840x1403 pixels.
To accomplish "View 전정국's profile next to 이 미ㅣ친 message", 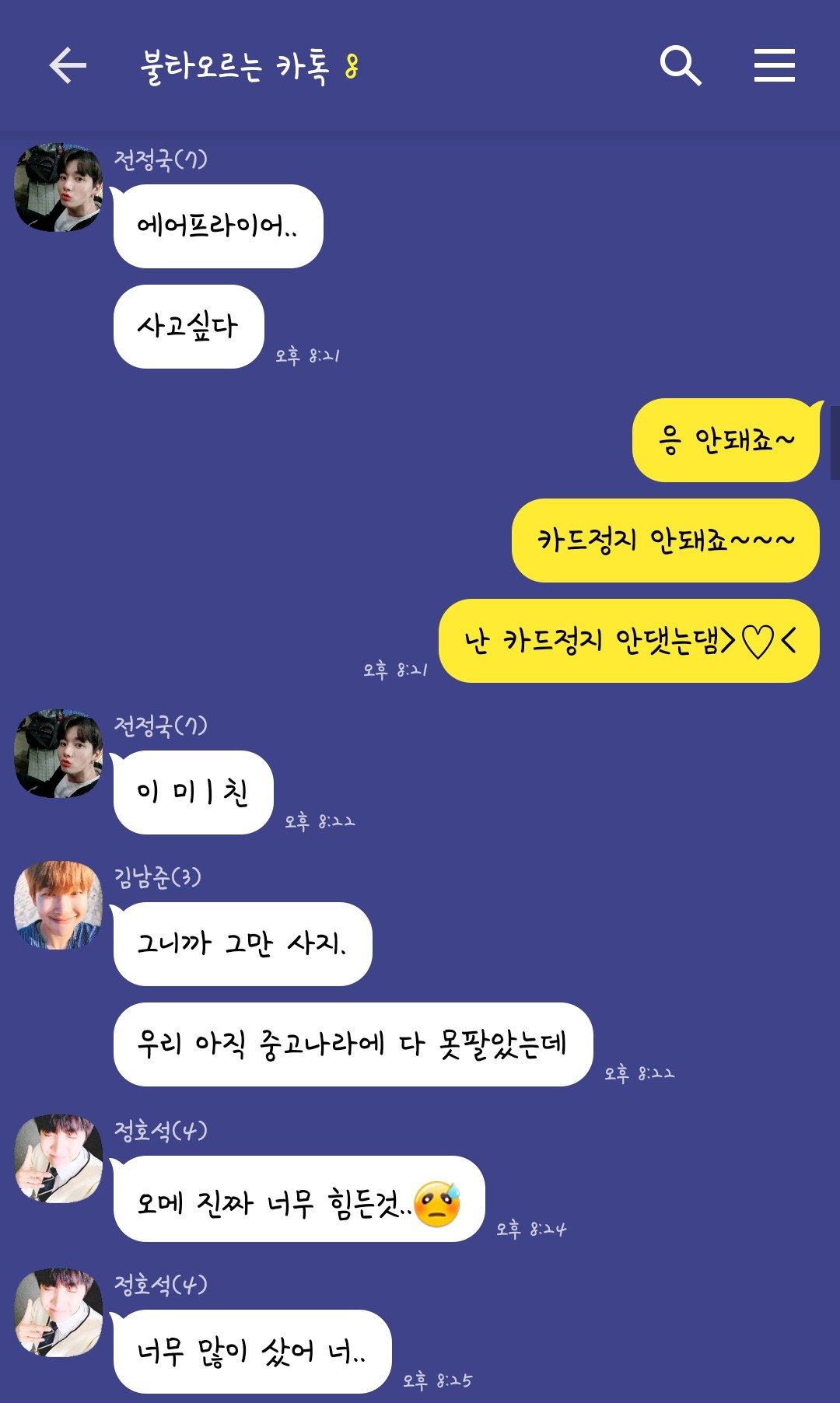I will [x=58, y=754].
